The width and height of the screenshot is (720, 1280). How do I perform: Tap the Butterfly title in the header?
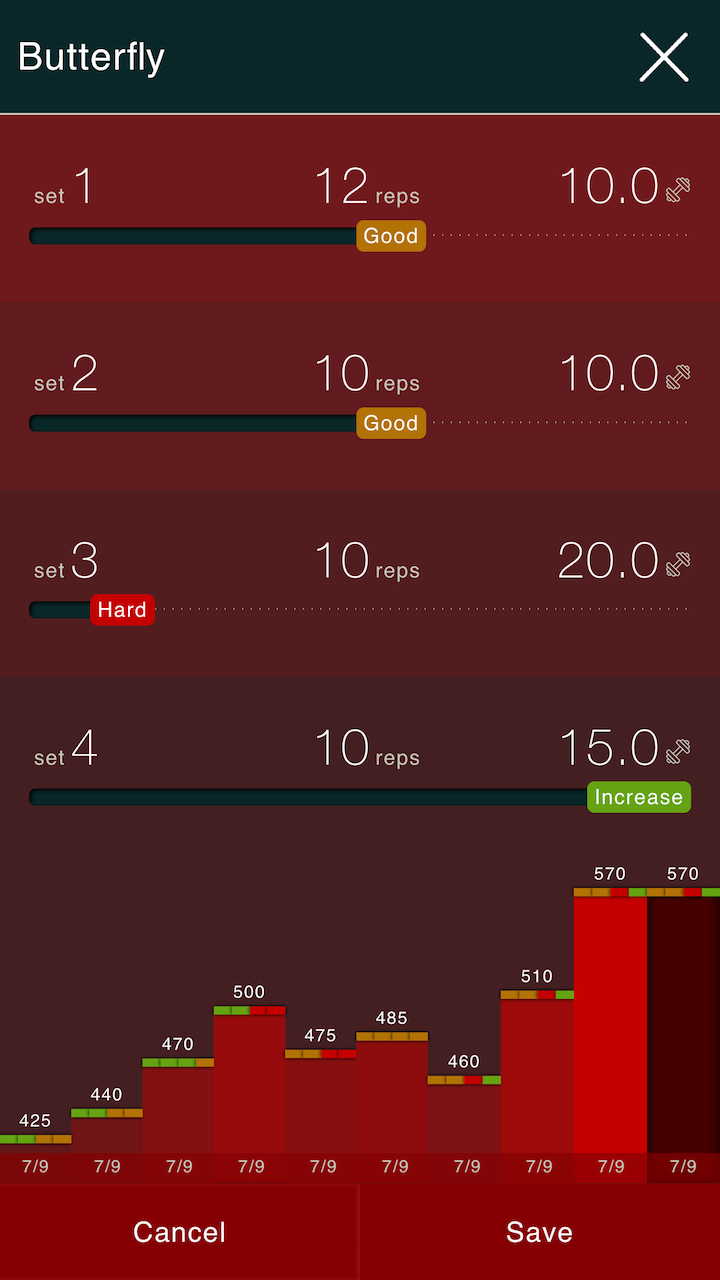pyautogui.click(x=90, y=57)
